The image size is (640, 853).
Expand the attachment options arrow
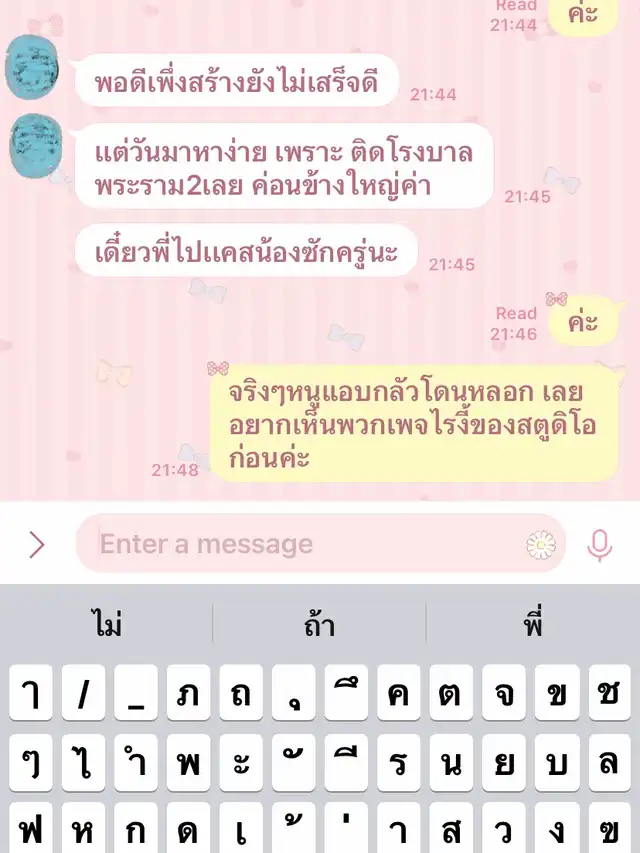[x=37, y=544]
